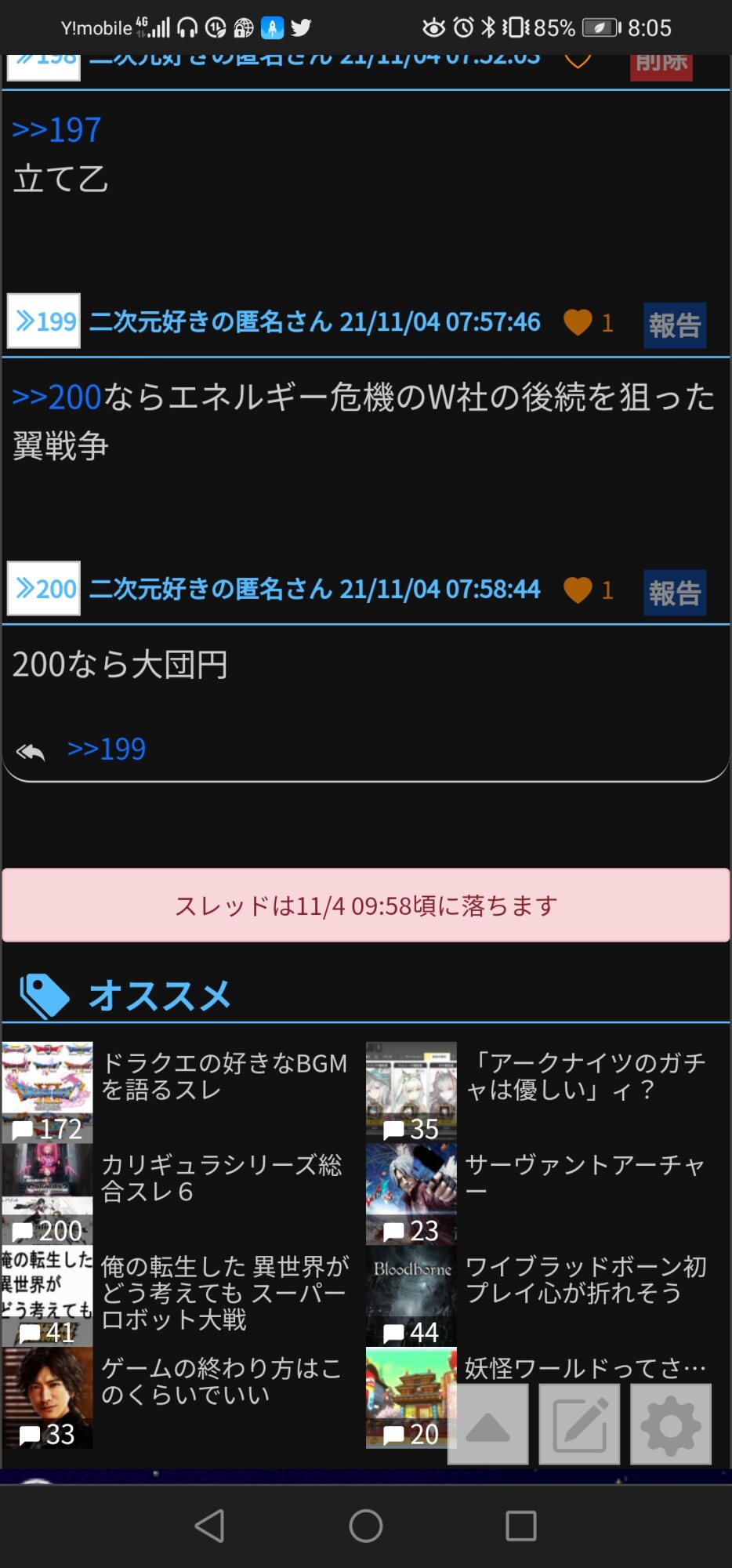Screen dimensions: 732x1568
Task: Jump to top with the up-arrow button
Action: coord(487,1425)
